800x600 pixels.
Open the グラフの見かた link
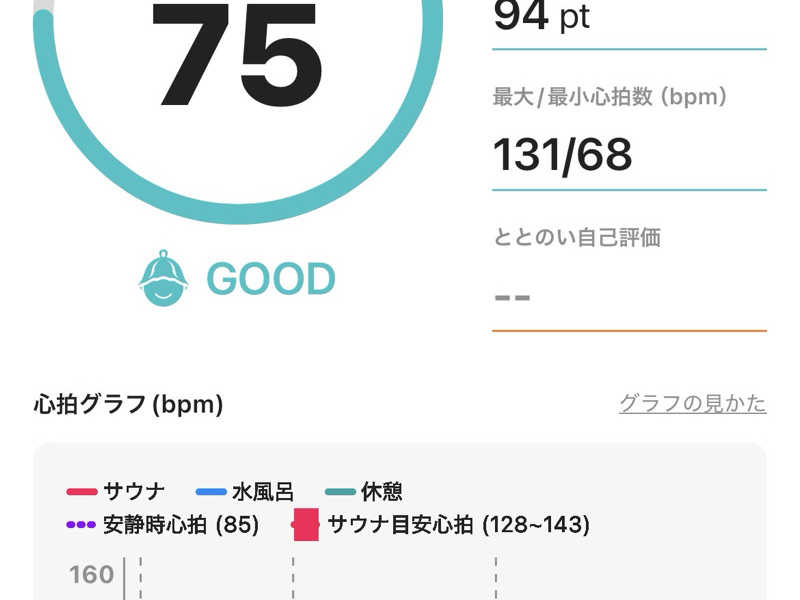692,404
